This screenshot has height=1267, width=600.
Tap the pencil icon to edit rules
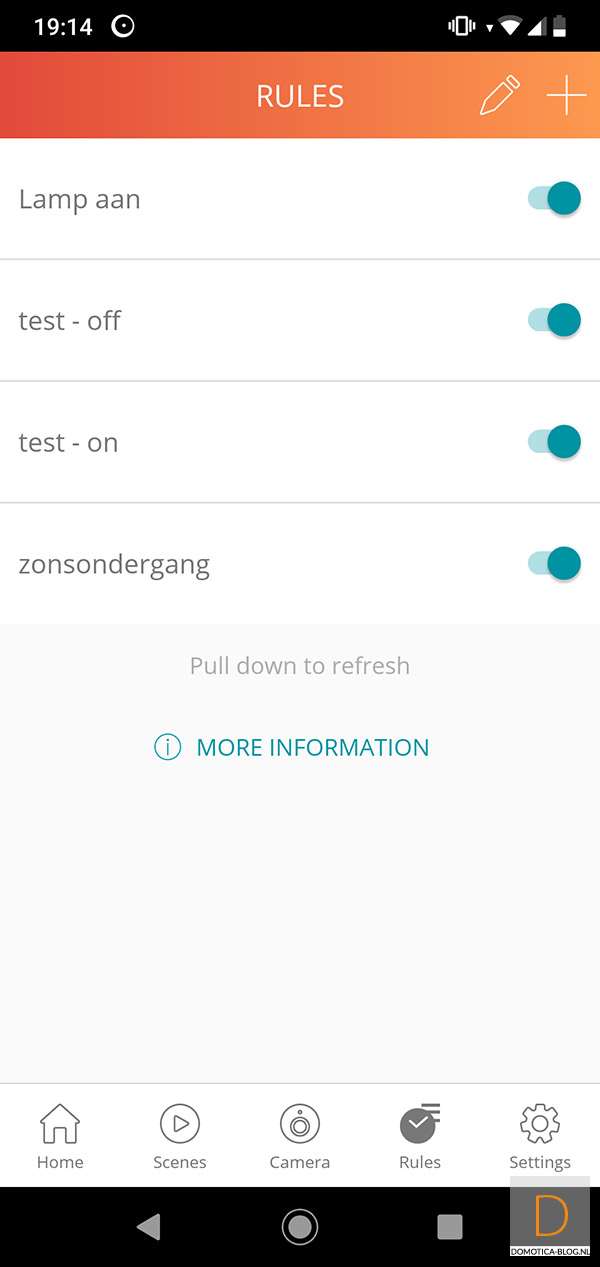tap(500, 97)
